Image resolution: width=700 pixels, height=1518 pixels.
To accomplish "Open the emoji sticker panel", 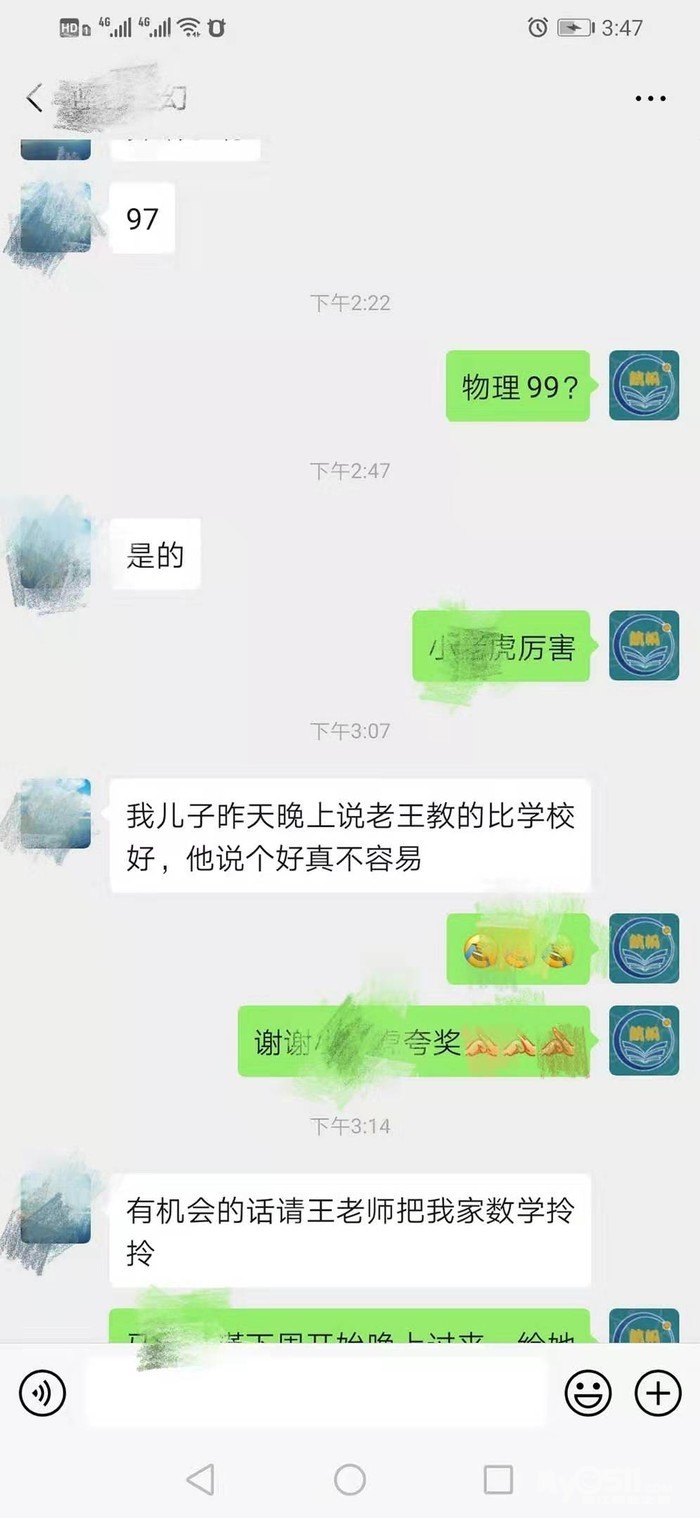I will tap(588, 1392).
